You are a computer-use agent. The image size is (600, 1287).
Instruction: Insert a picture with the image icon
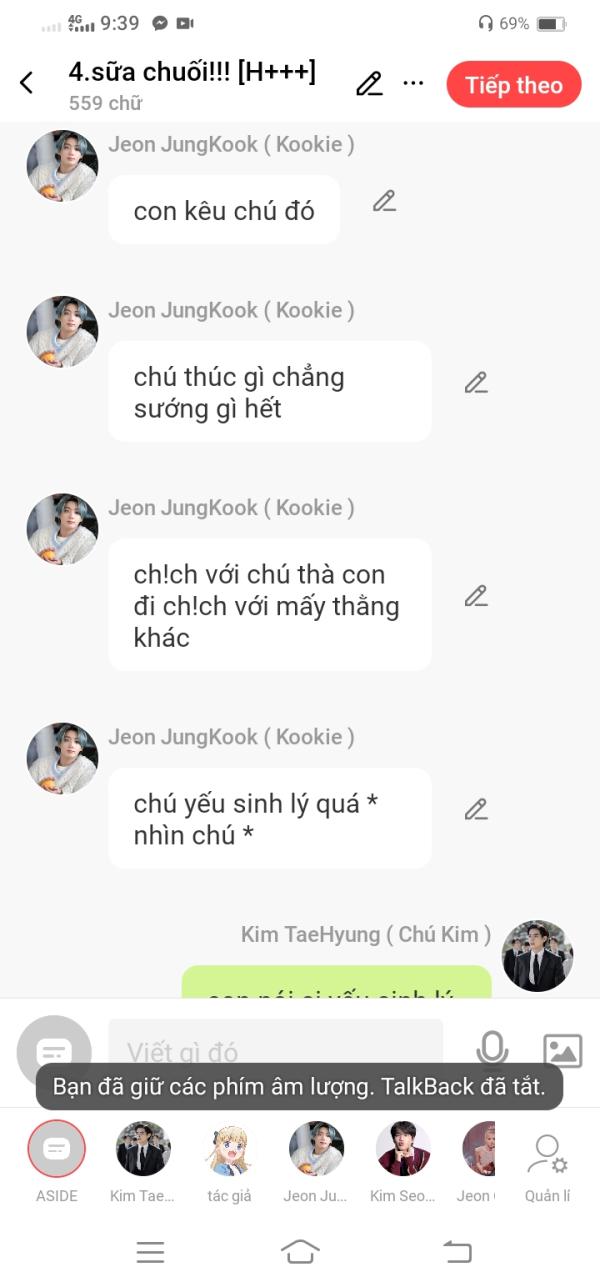[562, 1051]
